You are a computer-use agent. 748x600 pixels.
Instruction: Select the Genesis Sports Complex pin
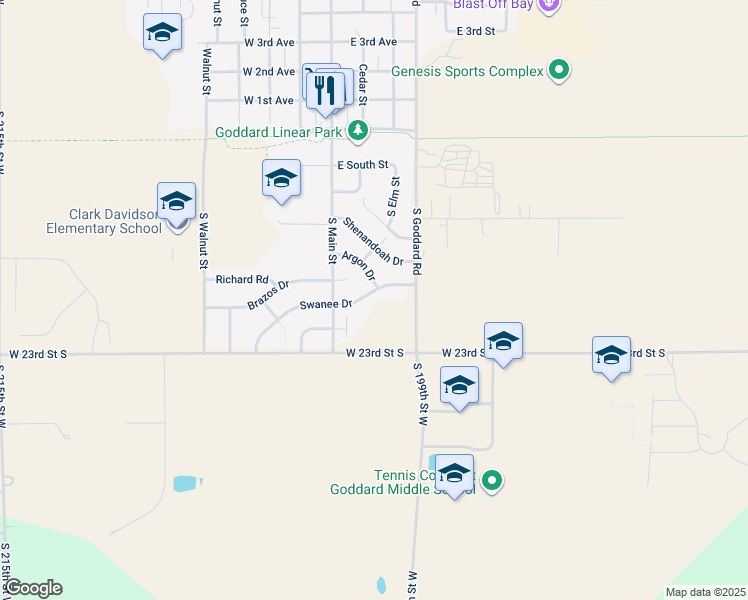560,71
